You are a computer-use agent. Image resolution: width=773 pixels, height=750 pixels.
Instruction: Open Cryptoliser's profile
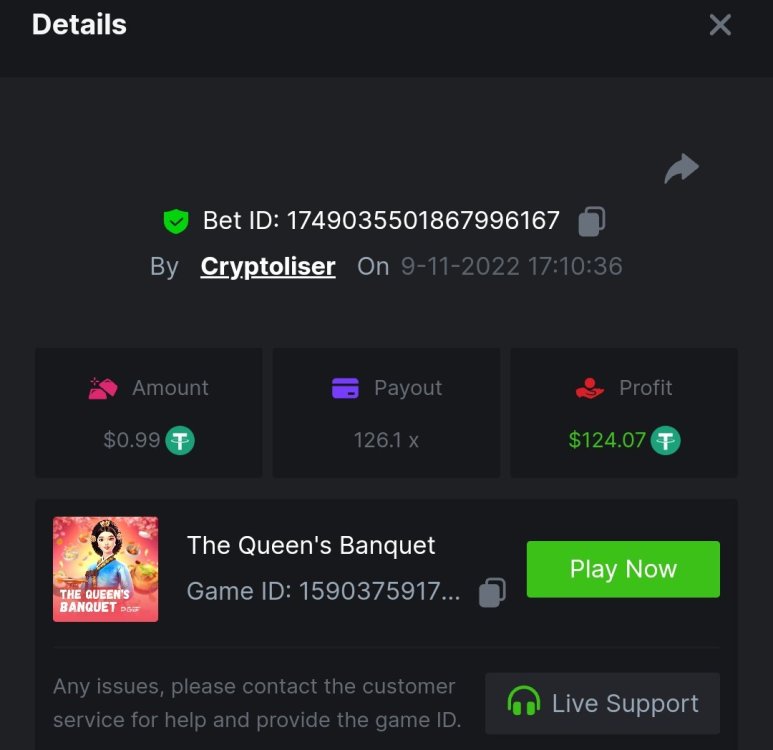268,267
